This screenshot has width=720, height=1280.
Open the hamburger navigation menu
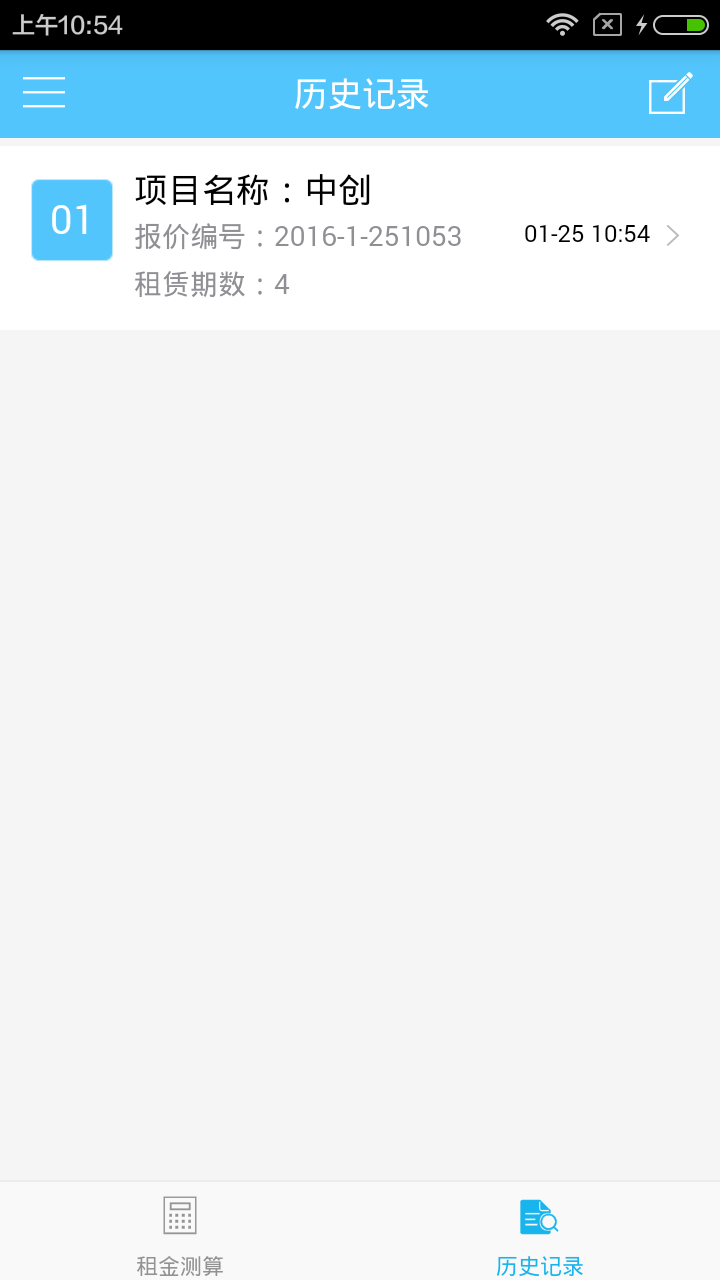(x=44, y=93)
